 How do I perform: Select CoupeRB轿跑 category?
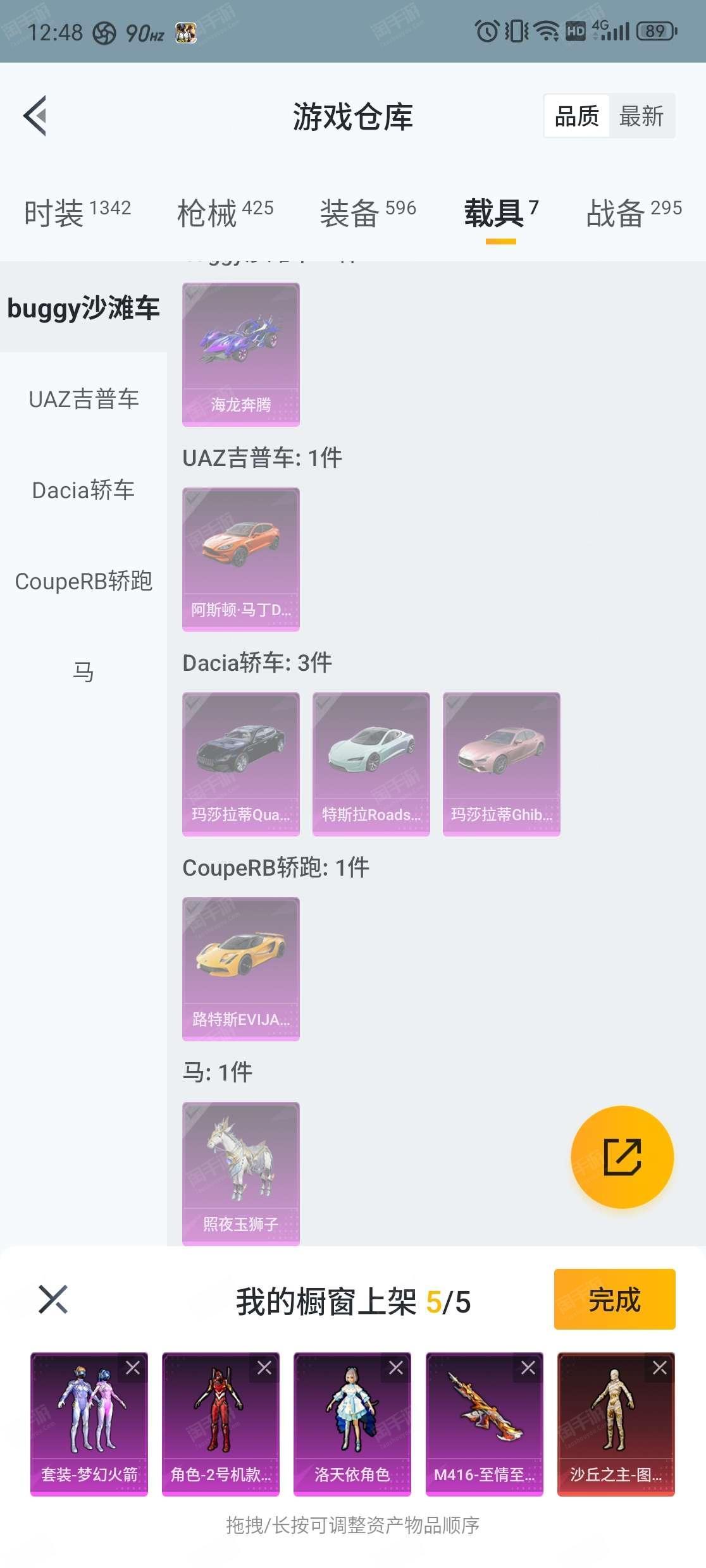pyautogui.click(x=84, y=581)
